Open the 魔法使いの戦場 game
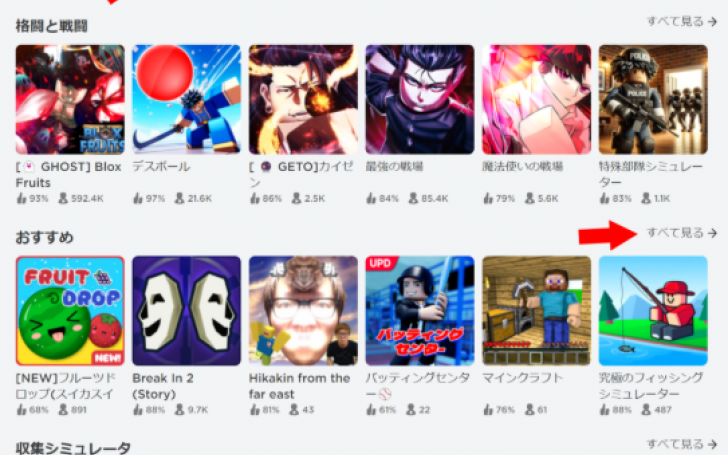Image resolution: width=728 pixels, height=455 pixels. 536,99
